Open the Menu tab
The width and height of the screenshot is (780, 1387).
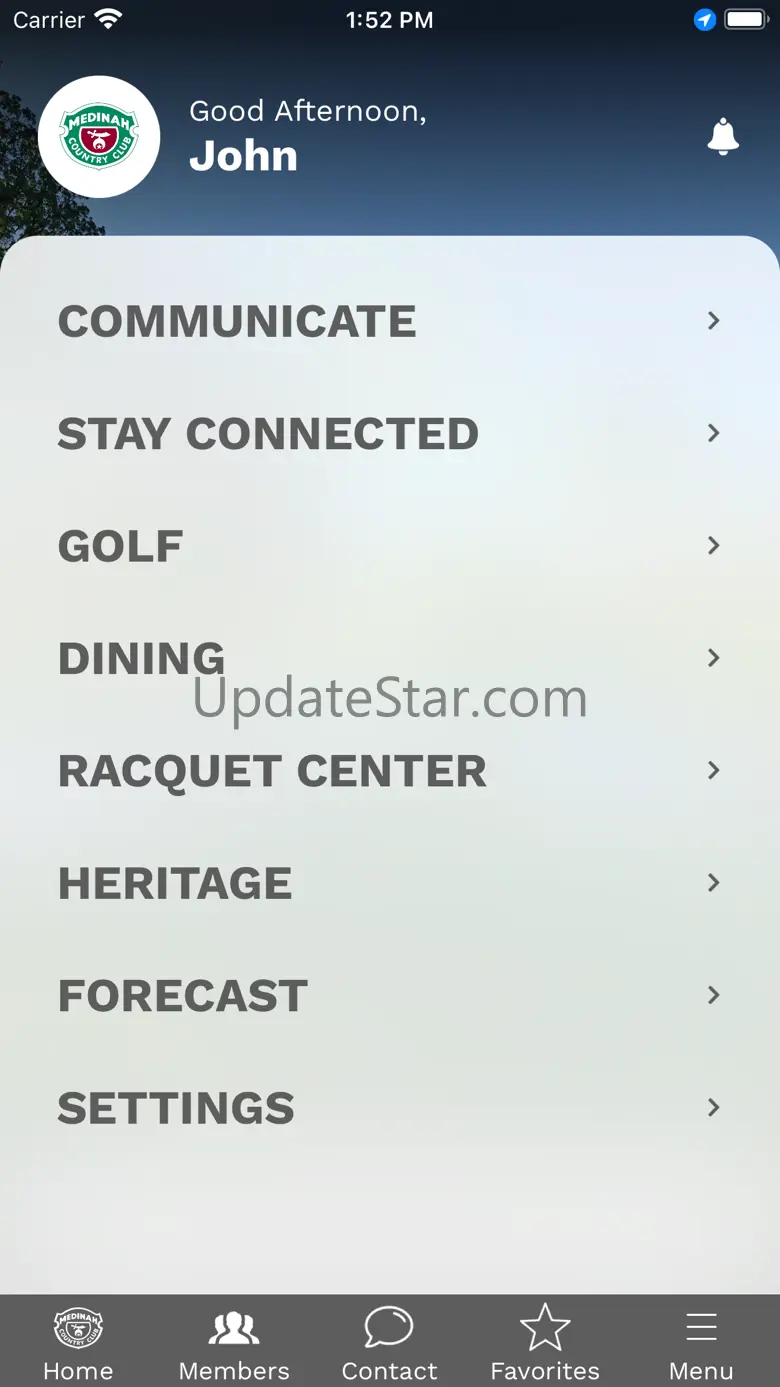pyautogui.click(x=701, y=1342)
